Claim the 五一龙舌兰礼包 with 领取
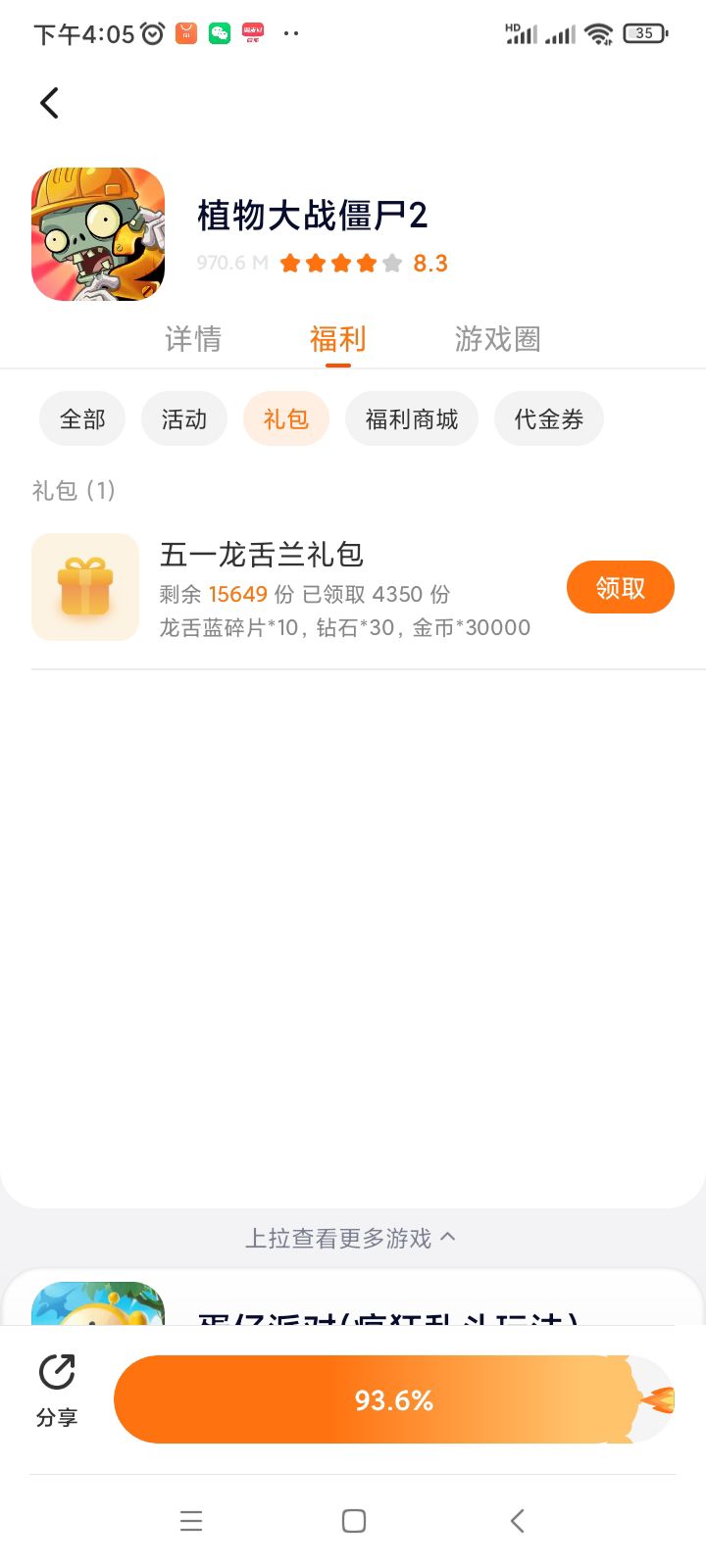The image size is (706, 1568). pos(620,588)
